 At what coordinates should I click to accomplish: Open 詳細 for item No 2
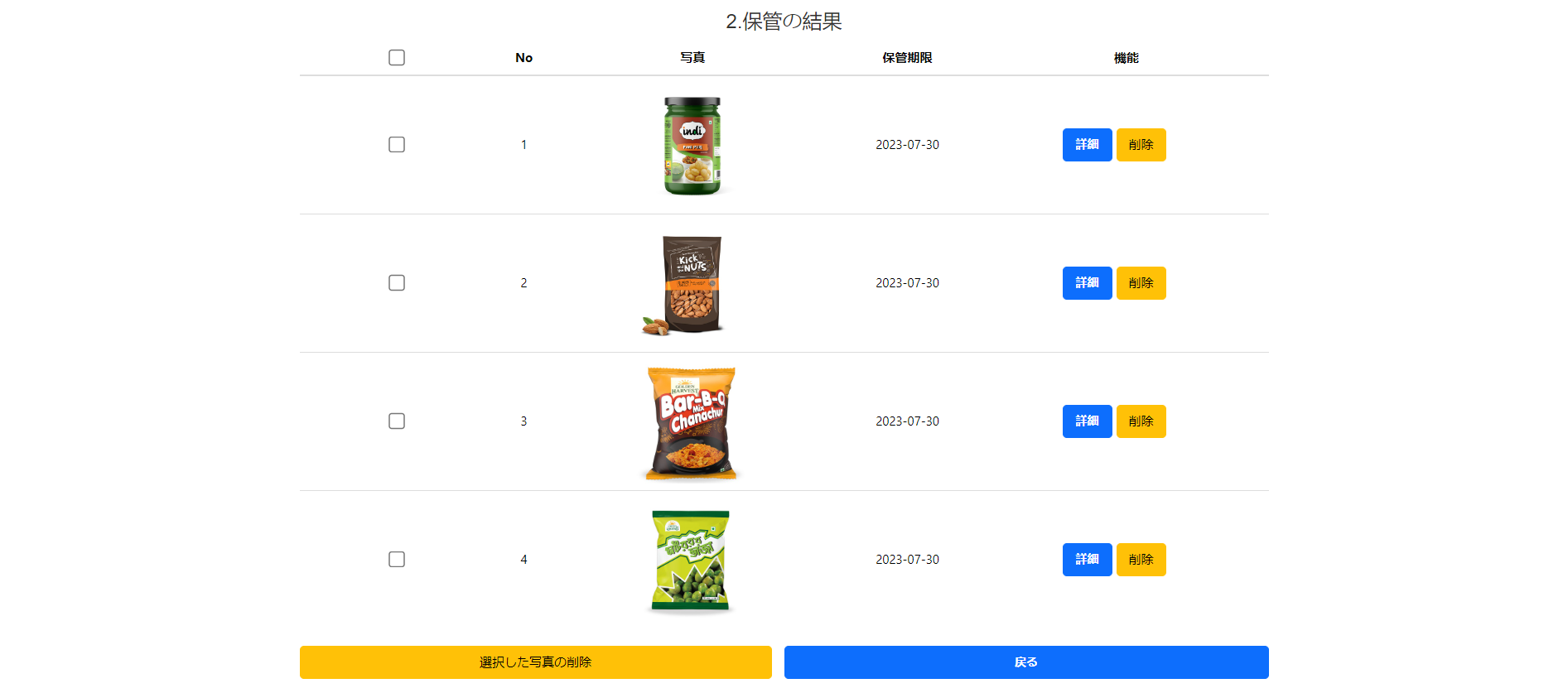[1087, 283]
